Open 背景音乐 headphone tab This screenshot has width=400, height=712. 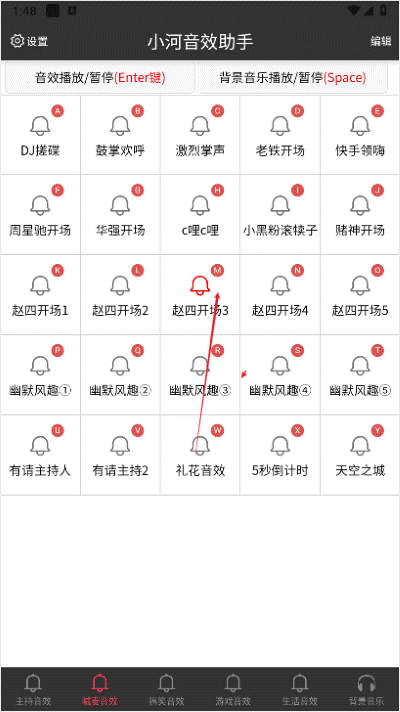click(x=366, y=689)
